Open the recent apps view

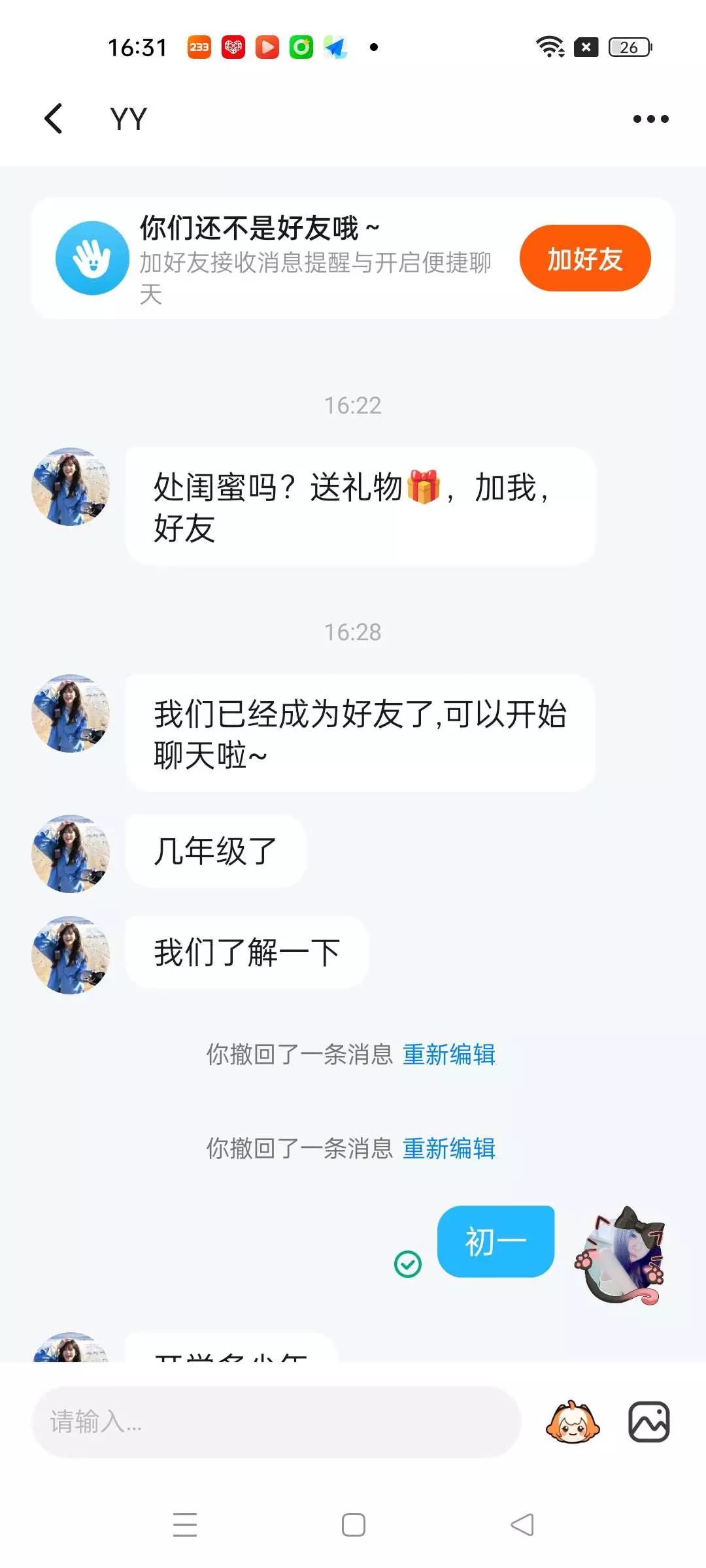tap(185, 1525)
